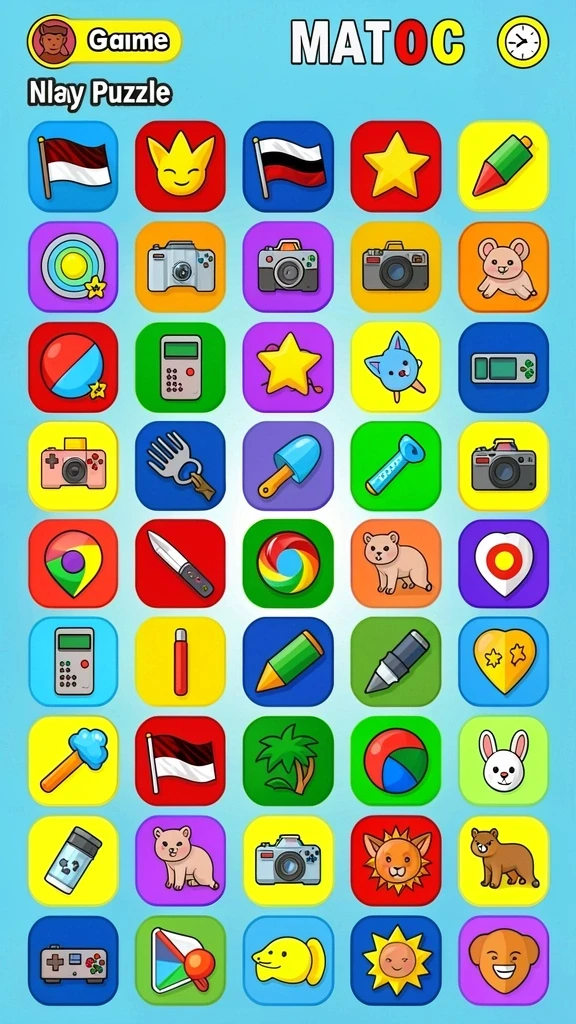576x1024 pixels.
Task: Choose the palm tree tile
Action: pos(288,761)
